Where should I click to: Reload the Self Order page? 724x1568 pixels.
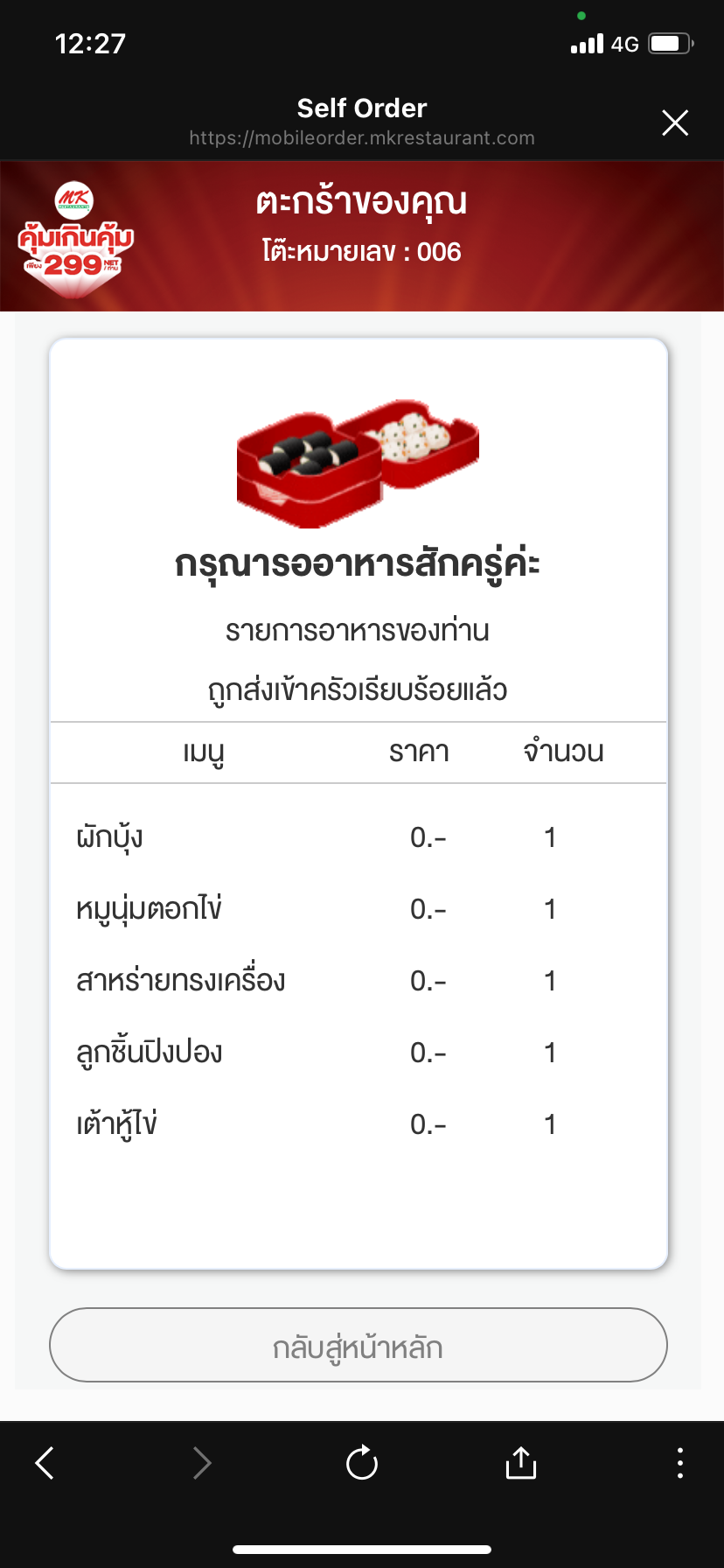coord(361,1462)
